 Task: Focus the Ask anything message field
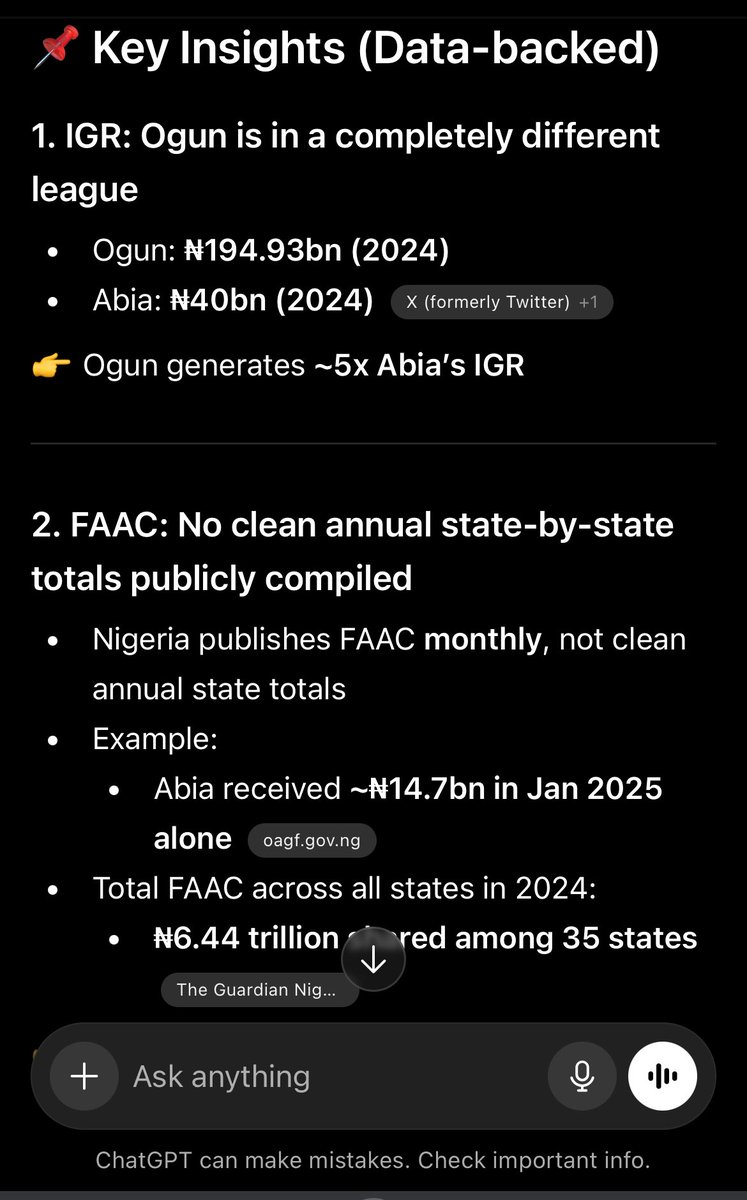click(333, 1076)
